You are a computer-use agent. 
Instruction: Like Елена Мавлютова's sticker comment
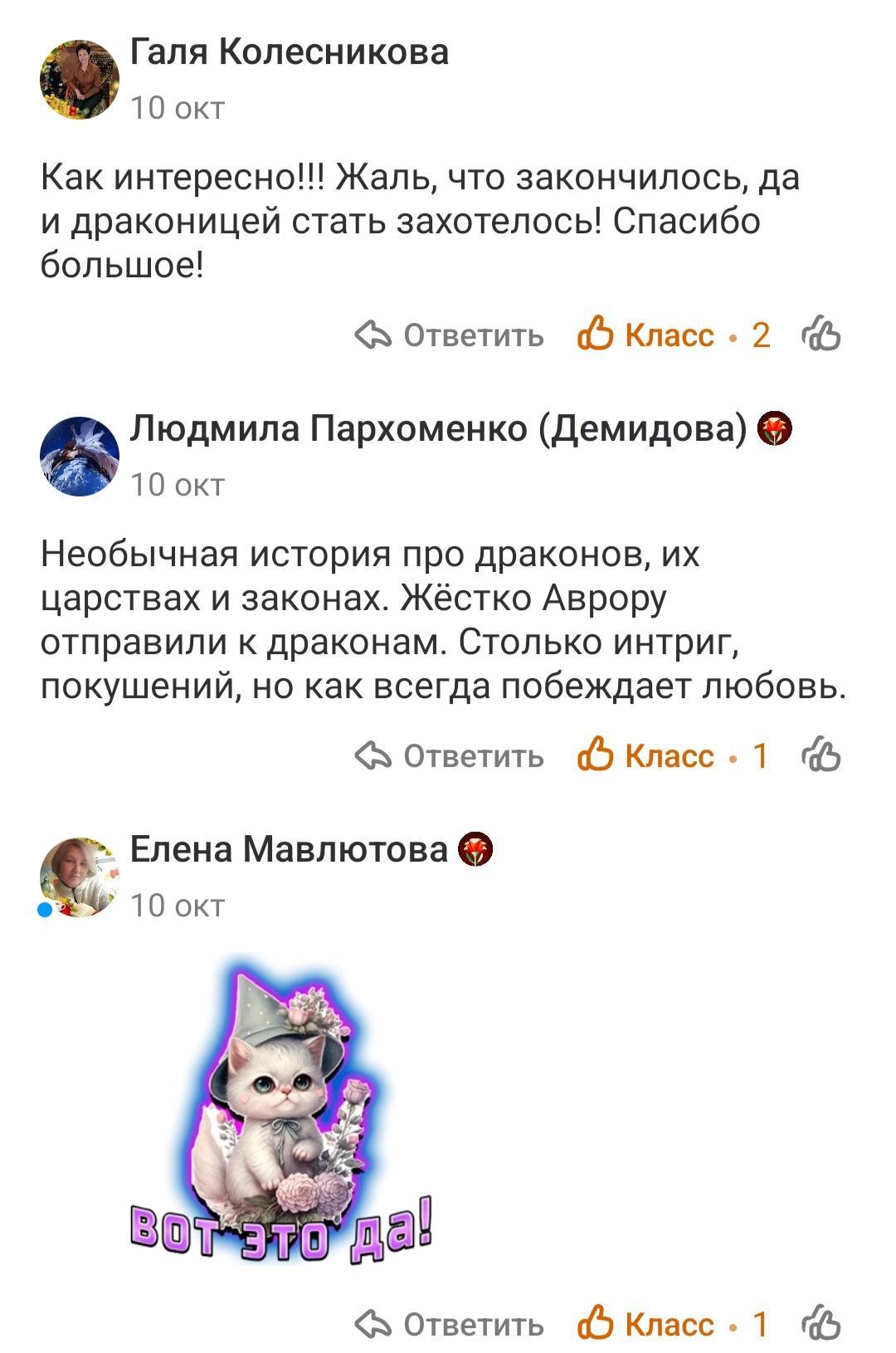645,1325
